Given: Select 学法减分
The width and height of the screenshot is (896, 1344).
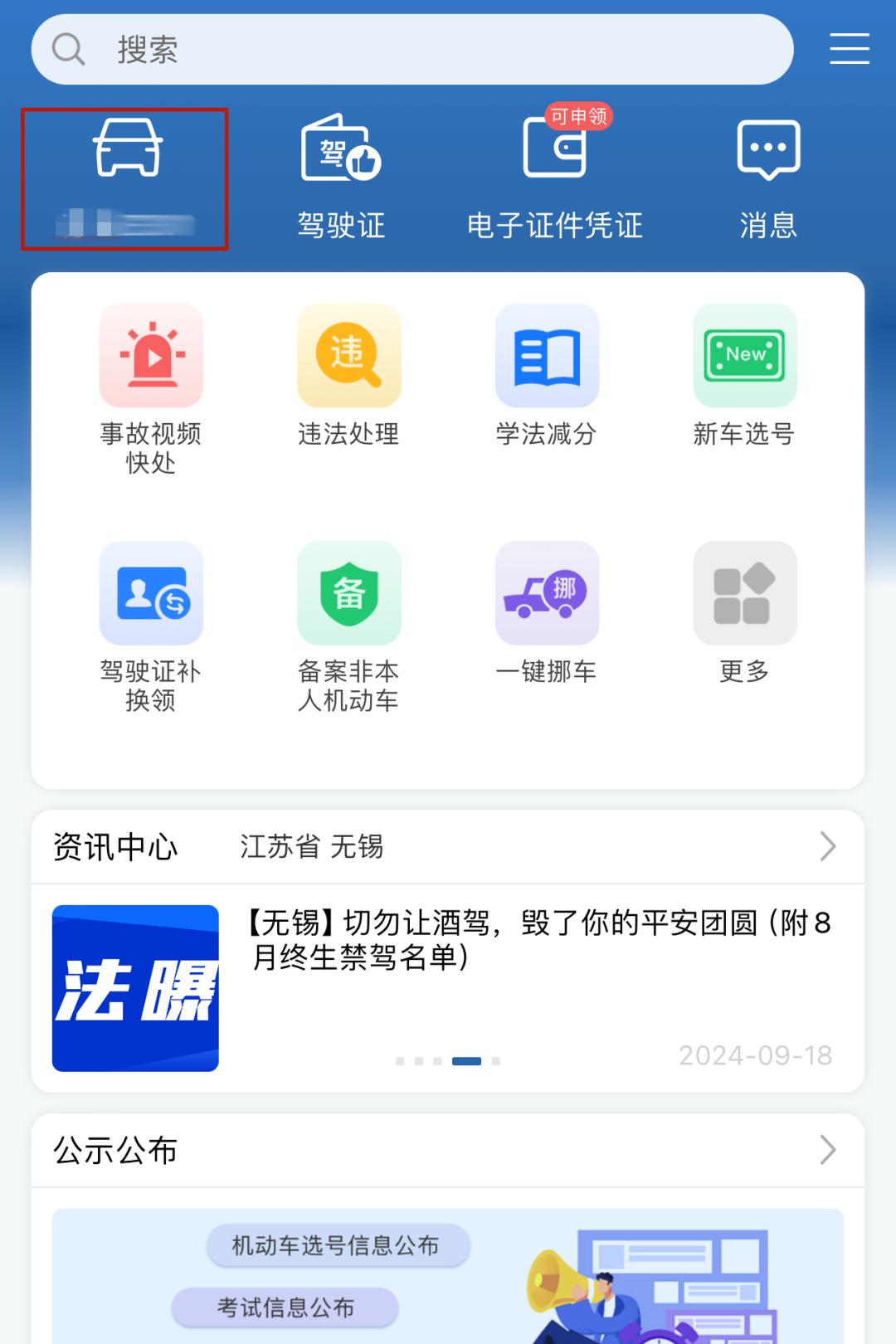Looking at the screenshot, I should click(x=547, y=375).
